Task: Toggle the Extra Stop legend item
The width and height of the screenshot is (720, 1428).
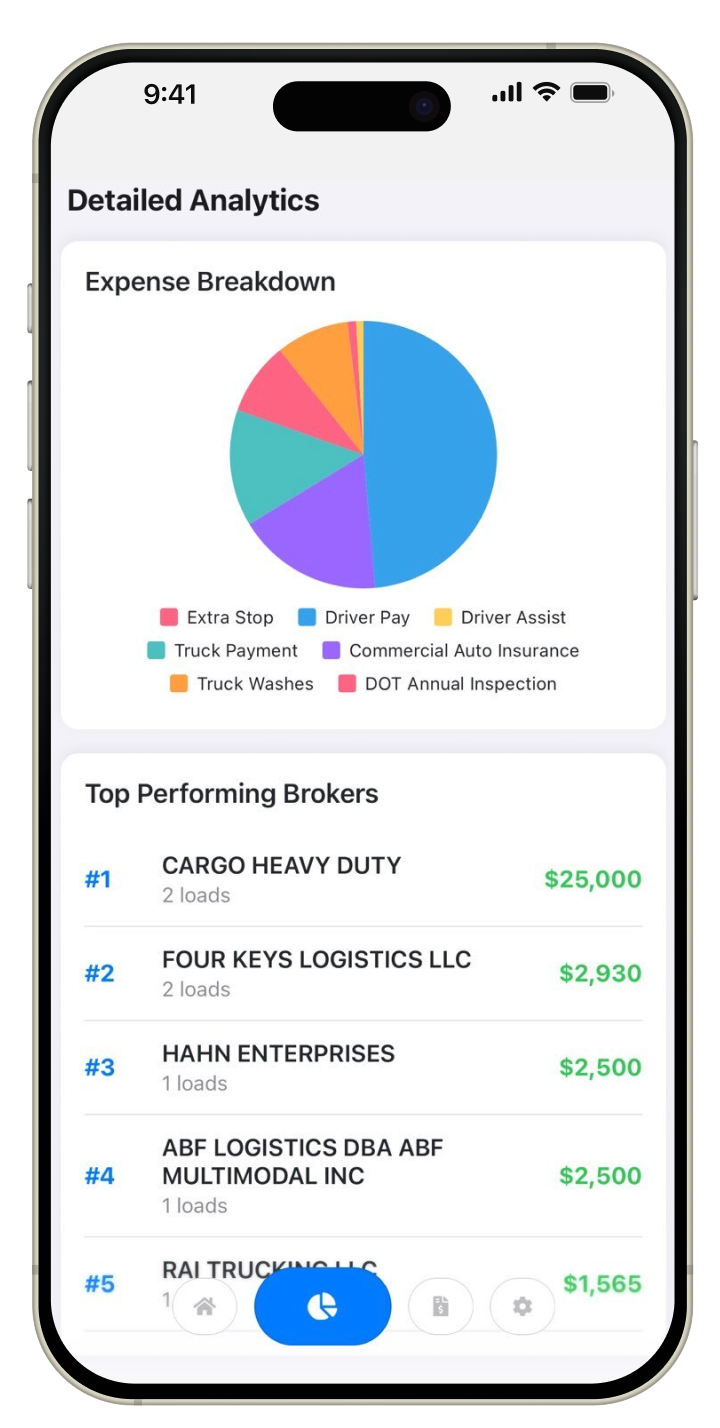Action: point(217,617)
